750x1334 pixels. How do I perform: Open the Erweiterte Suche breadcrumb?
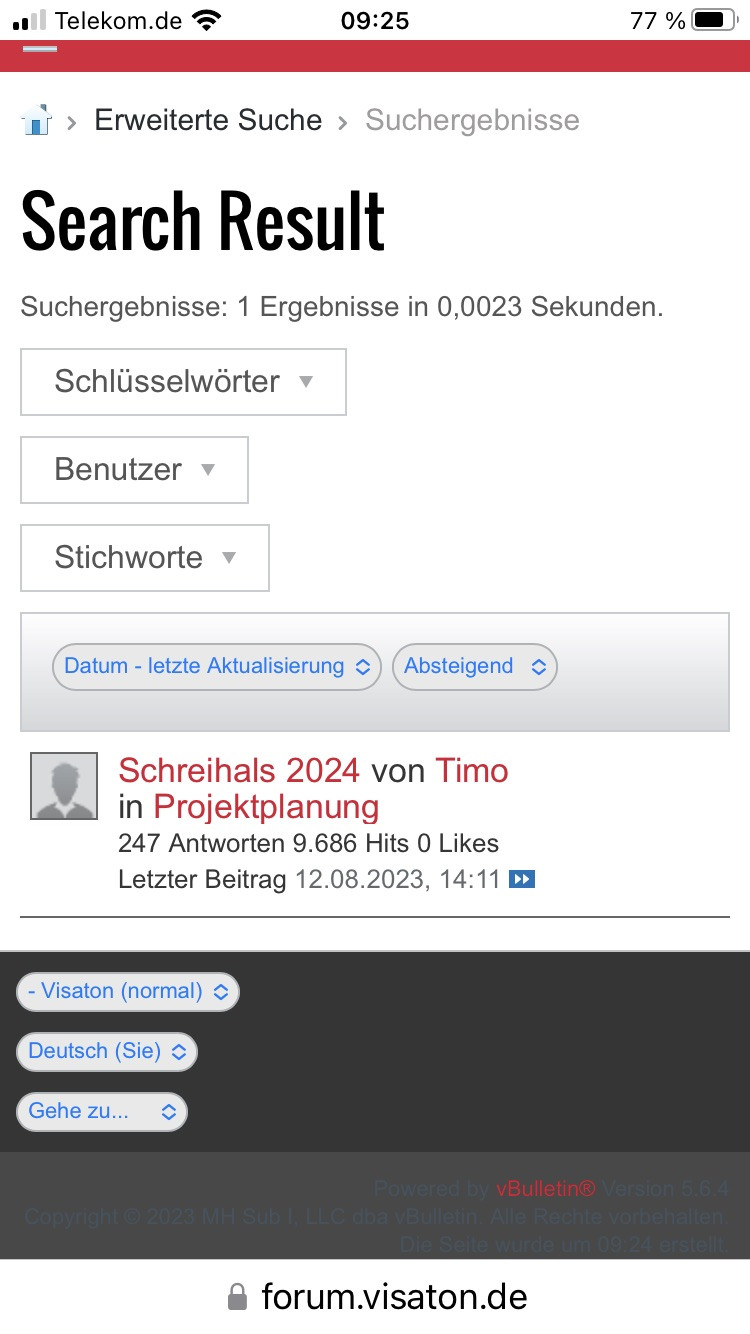pyautogui.click(x=208, y=121)
